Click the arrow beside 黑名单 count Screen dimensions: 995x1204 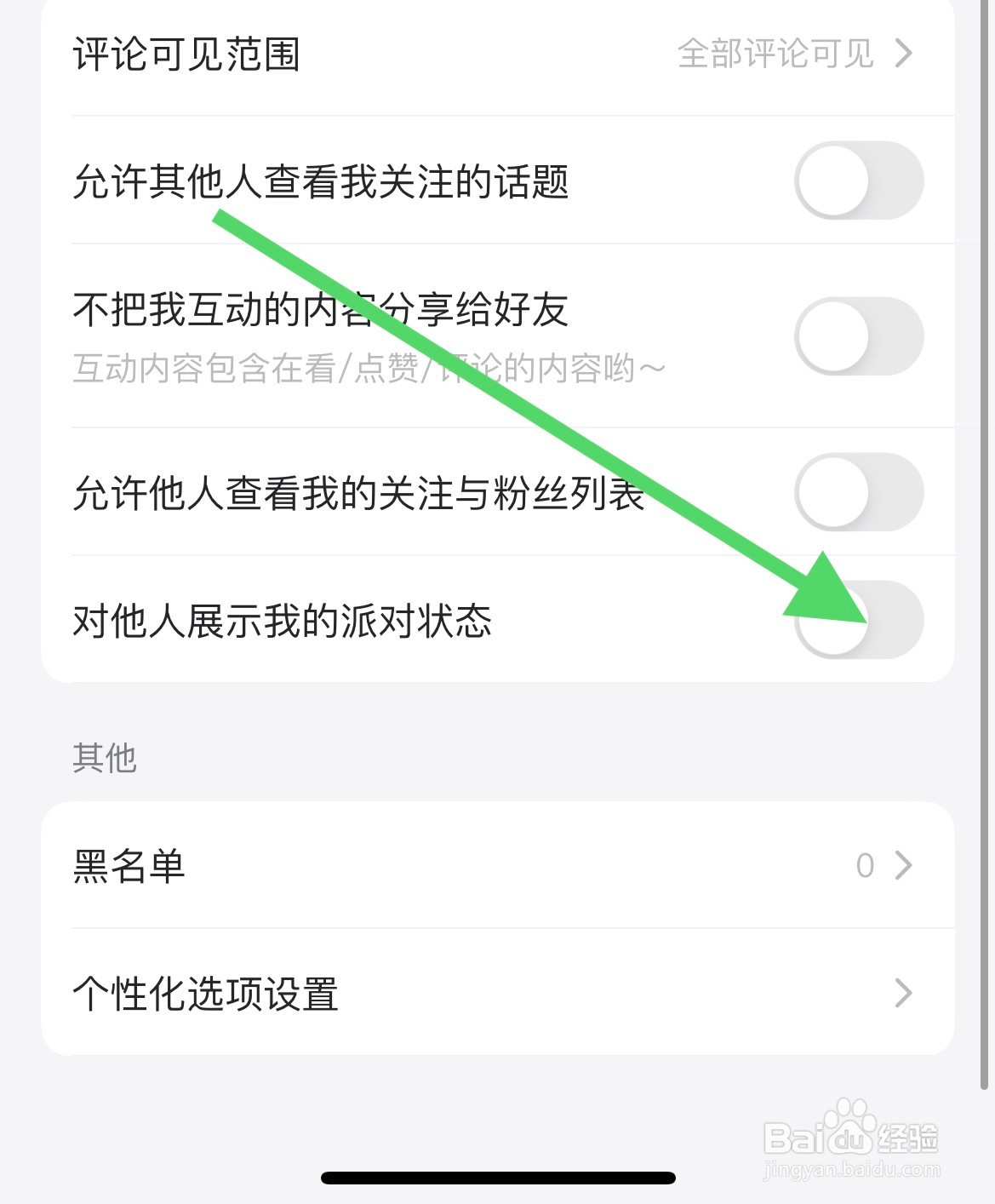[901, 866]
